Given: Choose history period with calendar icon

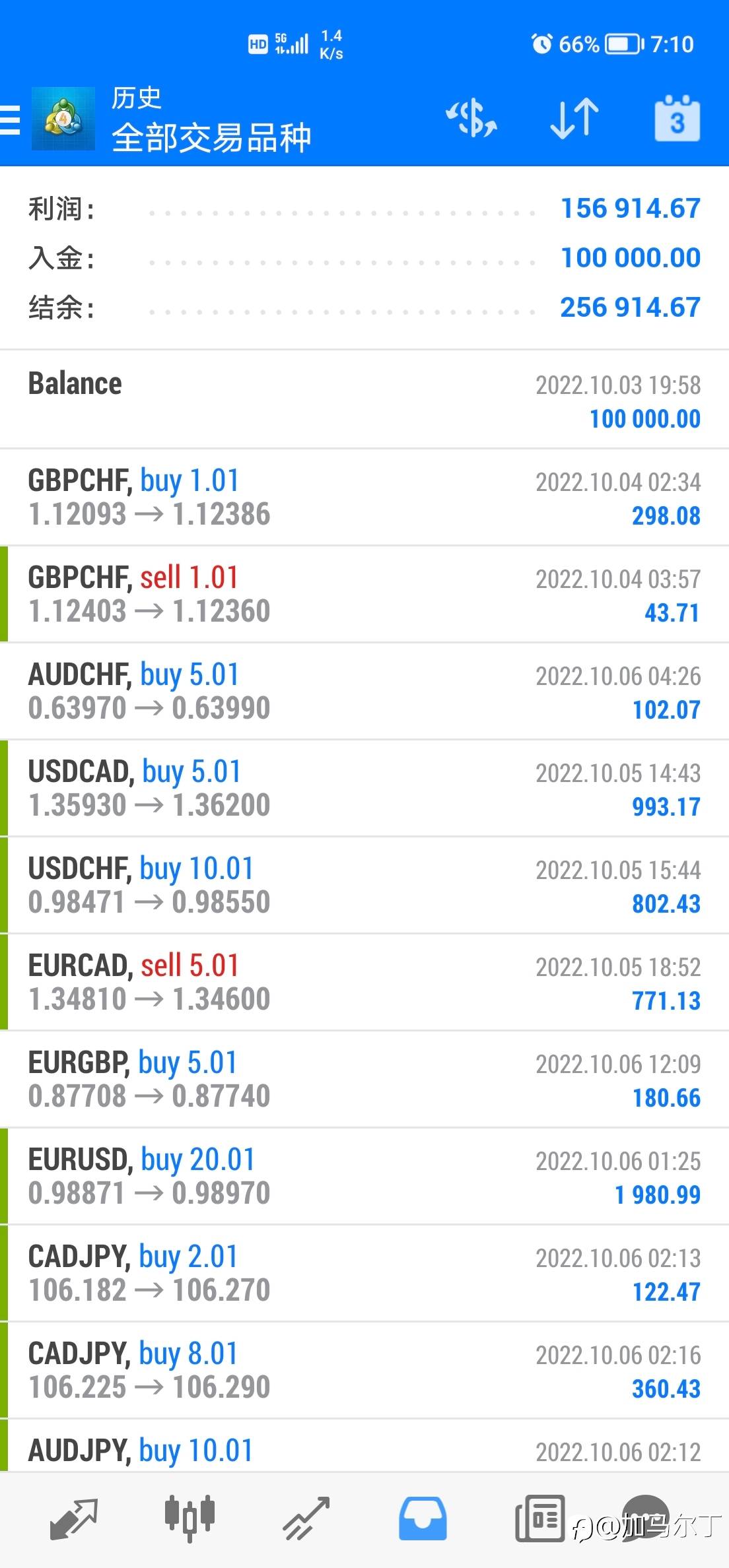Looking at the screenshot, I should (x=677, y=119).
